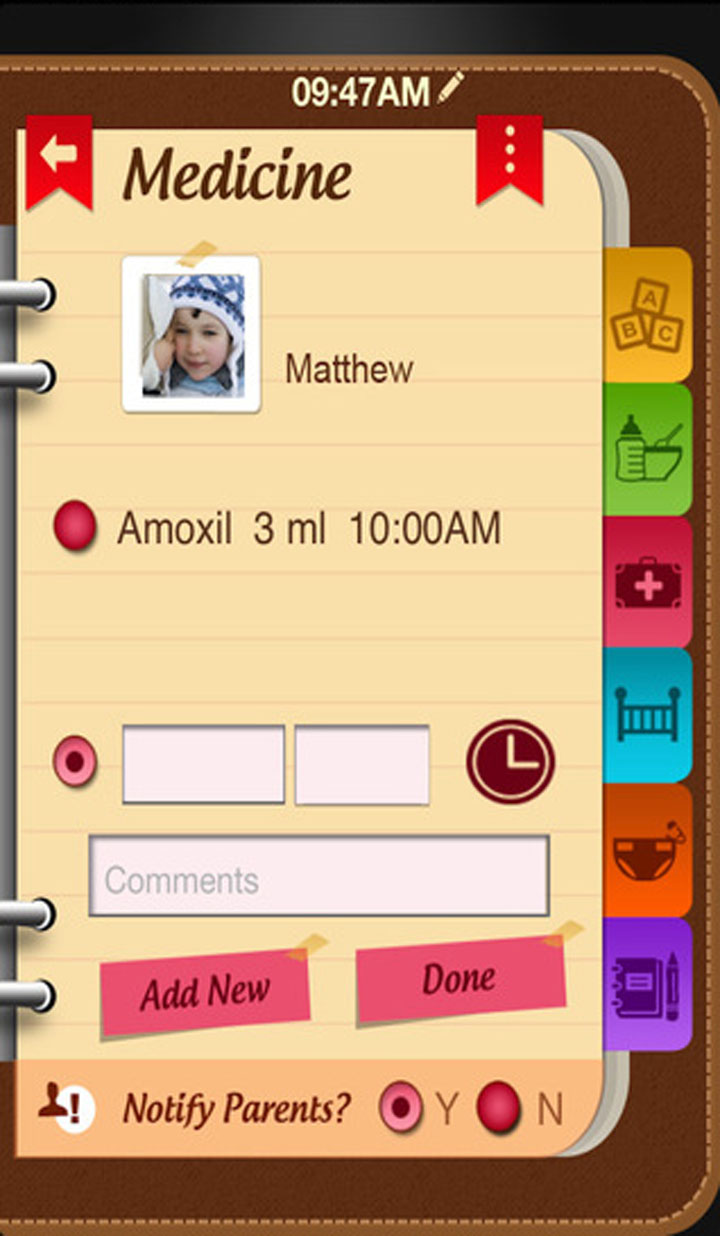
Task: Tap the first empty medicine input box
Action: coord(203,765)
